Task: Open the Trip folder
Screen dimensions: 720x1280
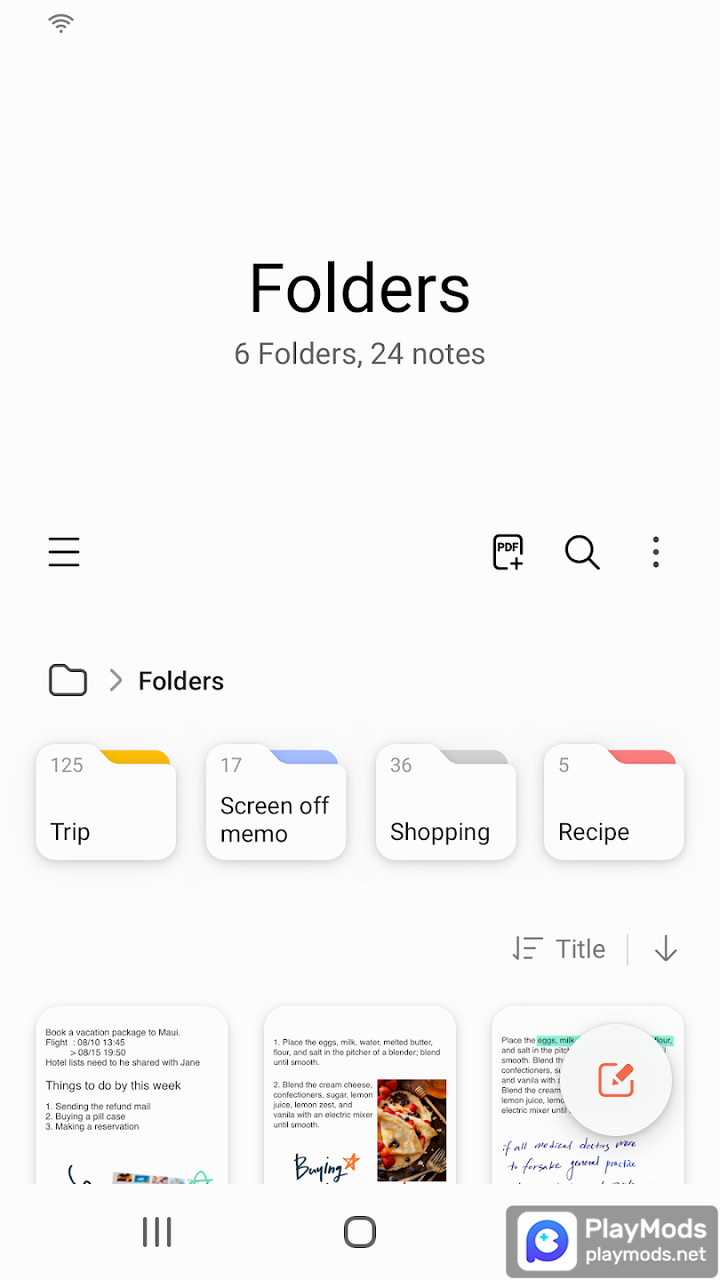Action: point(105,800)
